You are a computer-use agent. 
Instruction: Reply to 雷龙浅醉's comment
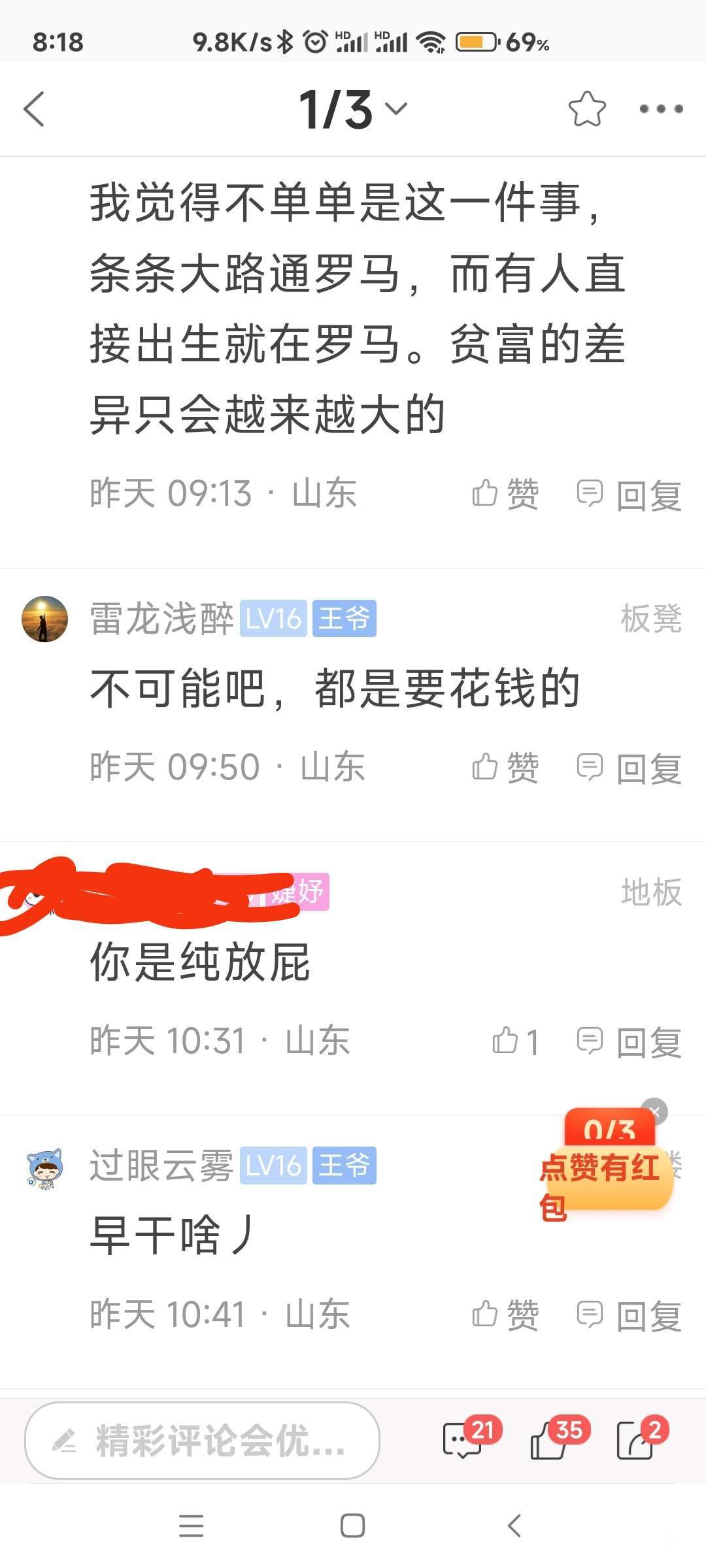point(629,768)
